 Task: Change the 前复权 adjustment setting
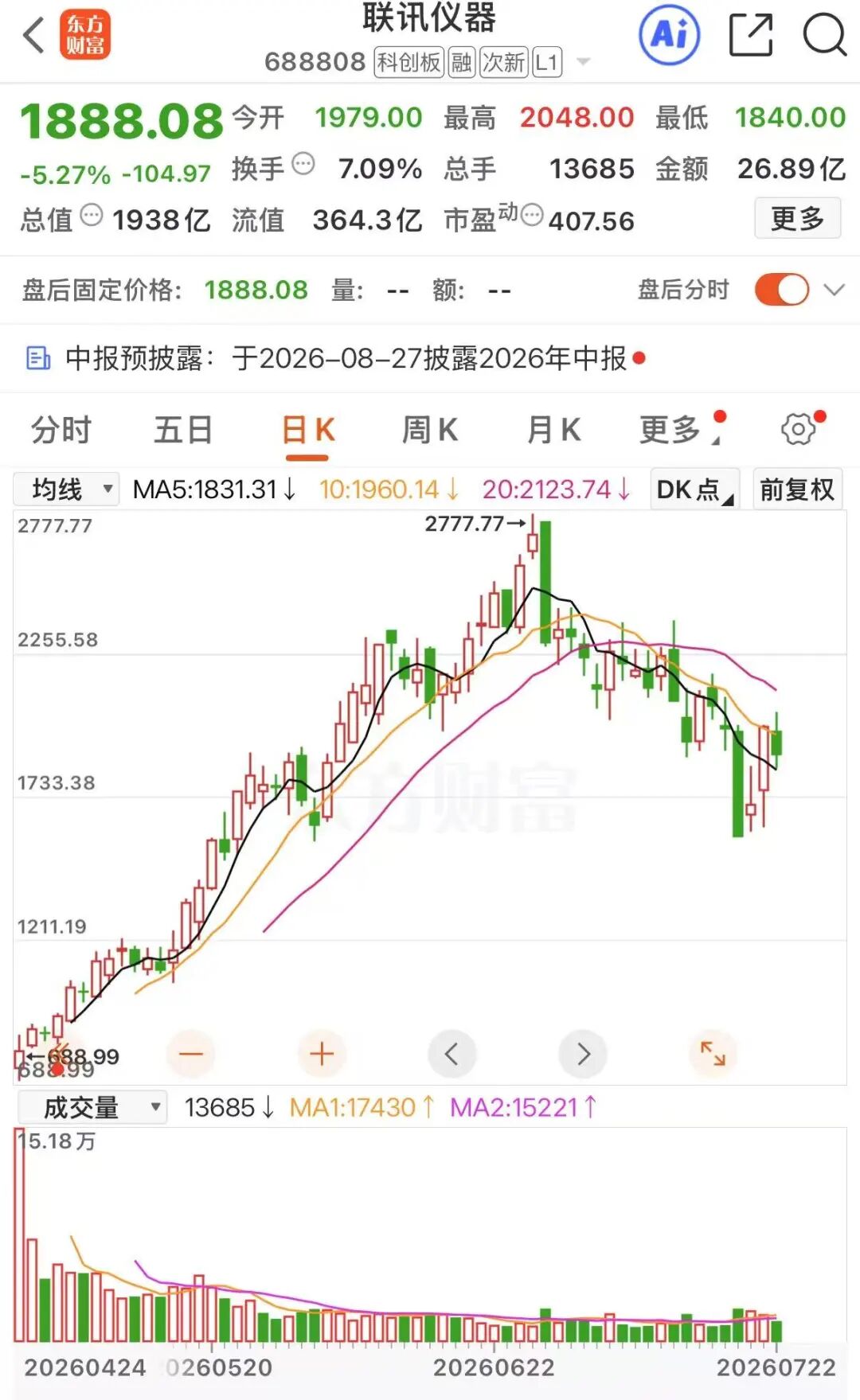797,489
